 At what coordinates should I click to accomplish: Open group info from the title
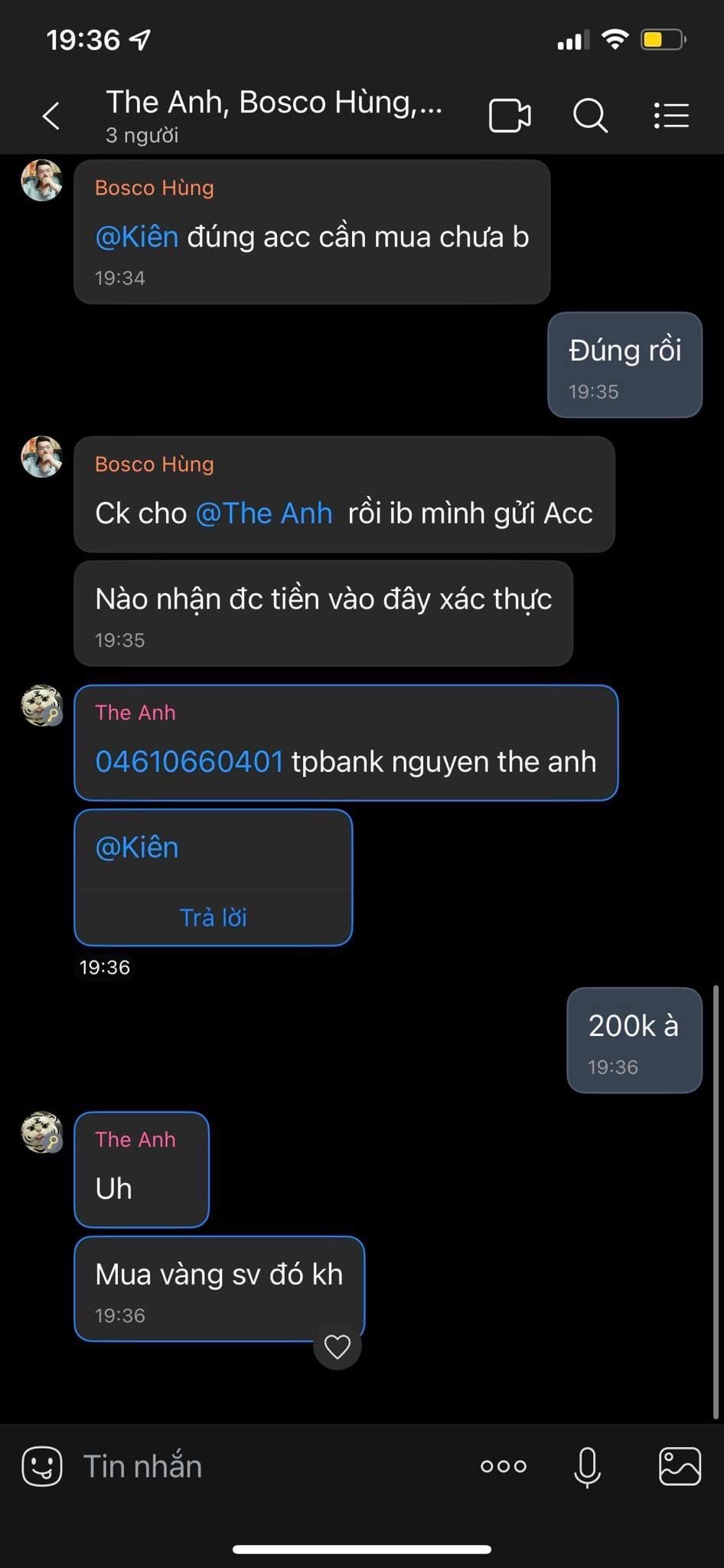pyautogui.click(x=273, y=115)
